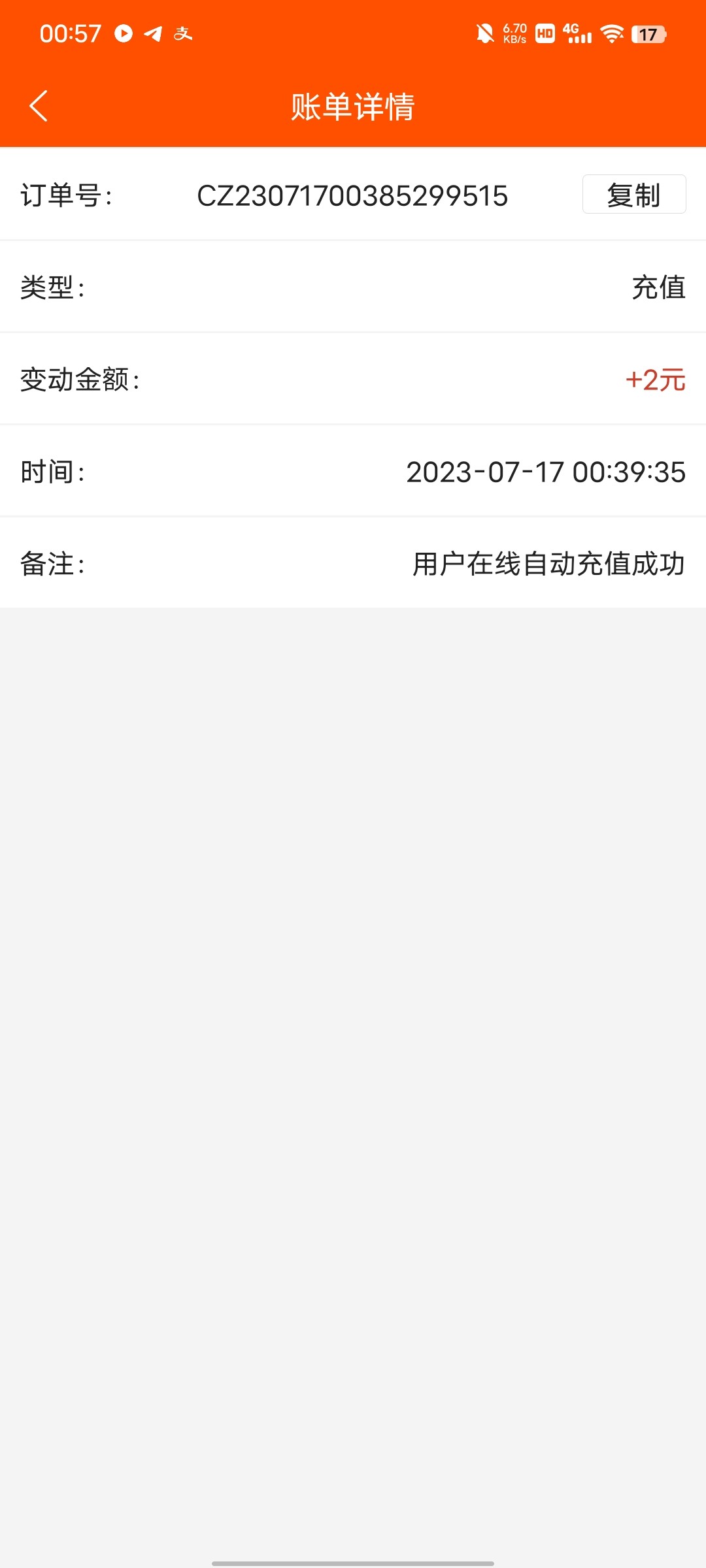This screenshot has width=706, height=1568.
Task: Tap the 复制 button to copy order number
Action: [633, 194]
